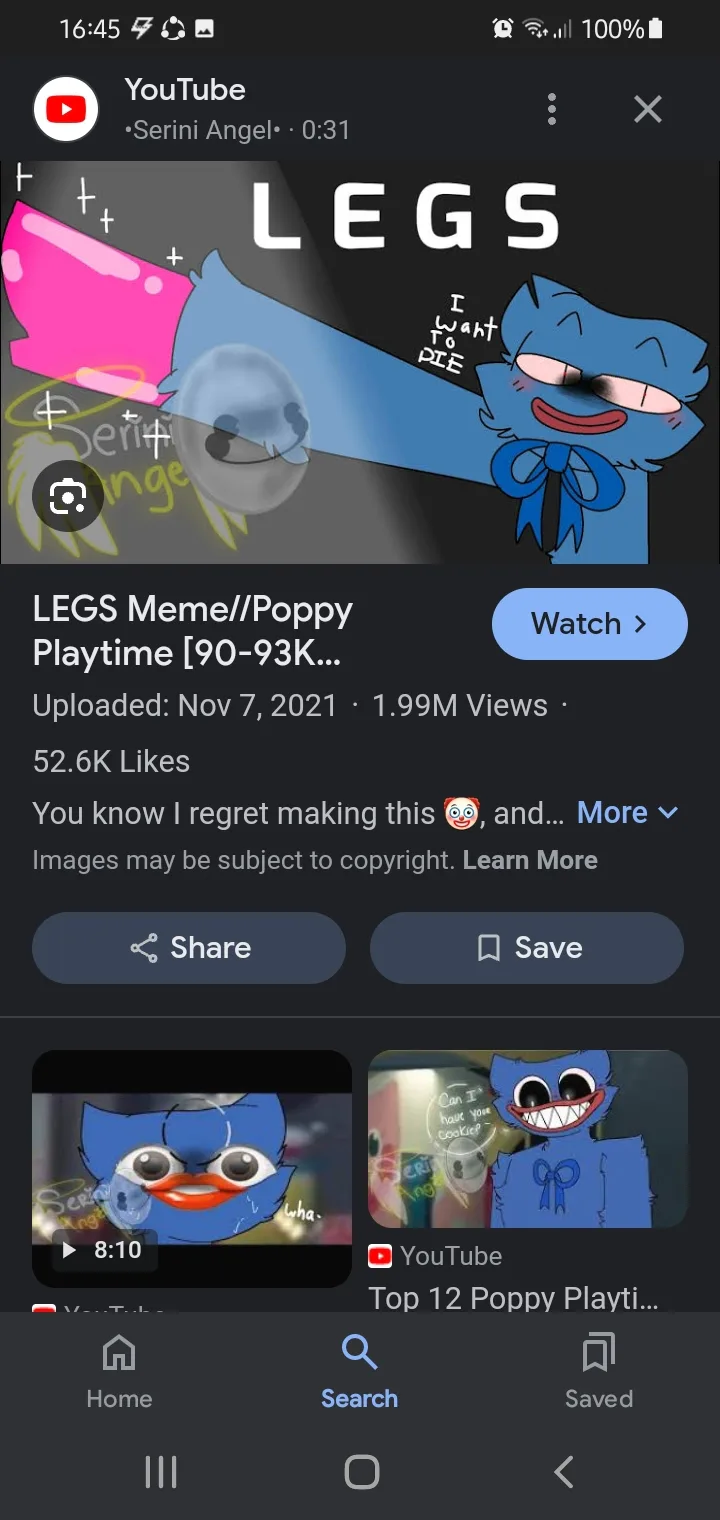Open the 8:10 related video thumbnail

[x=192, y=1168]
